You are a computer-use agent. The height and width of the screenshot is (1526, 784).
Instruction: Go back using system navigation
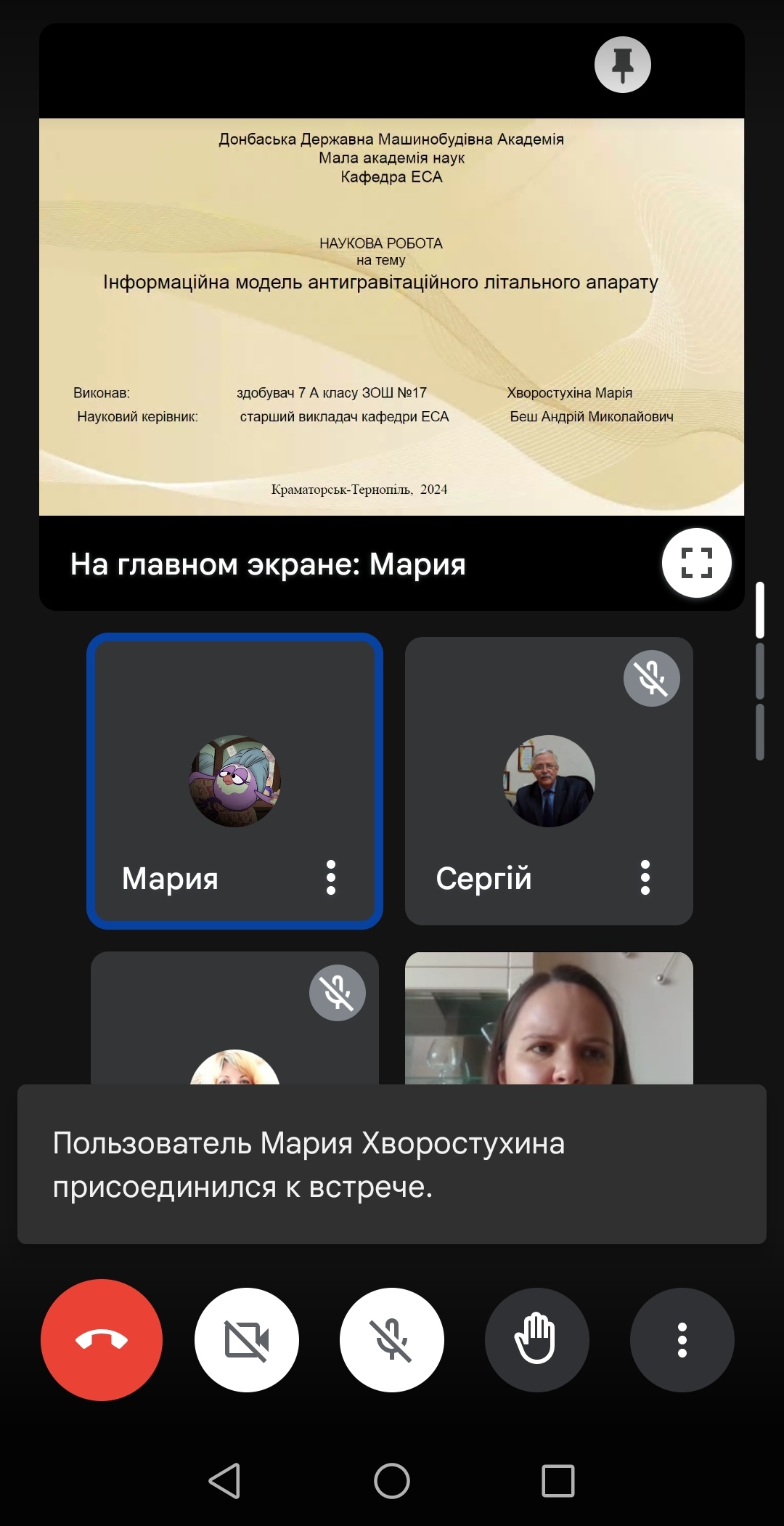tap(225, 1480)
